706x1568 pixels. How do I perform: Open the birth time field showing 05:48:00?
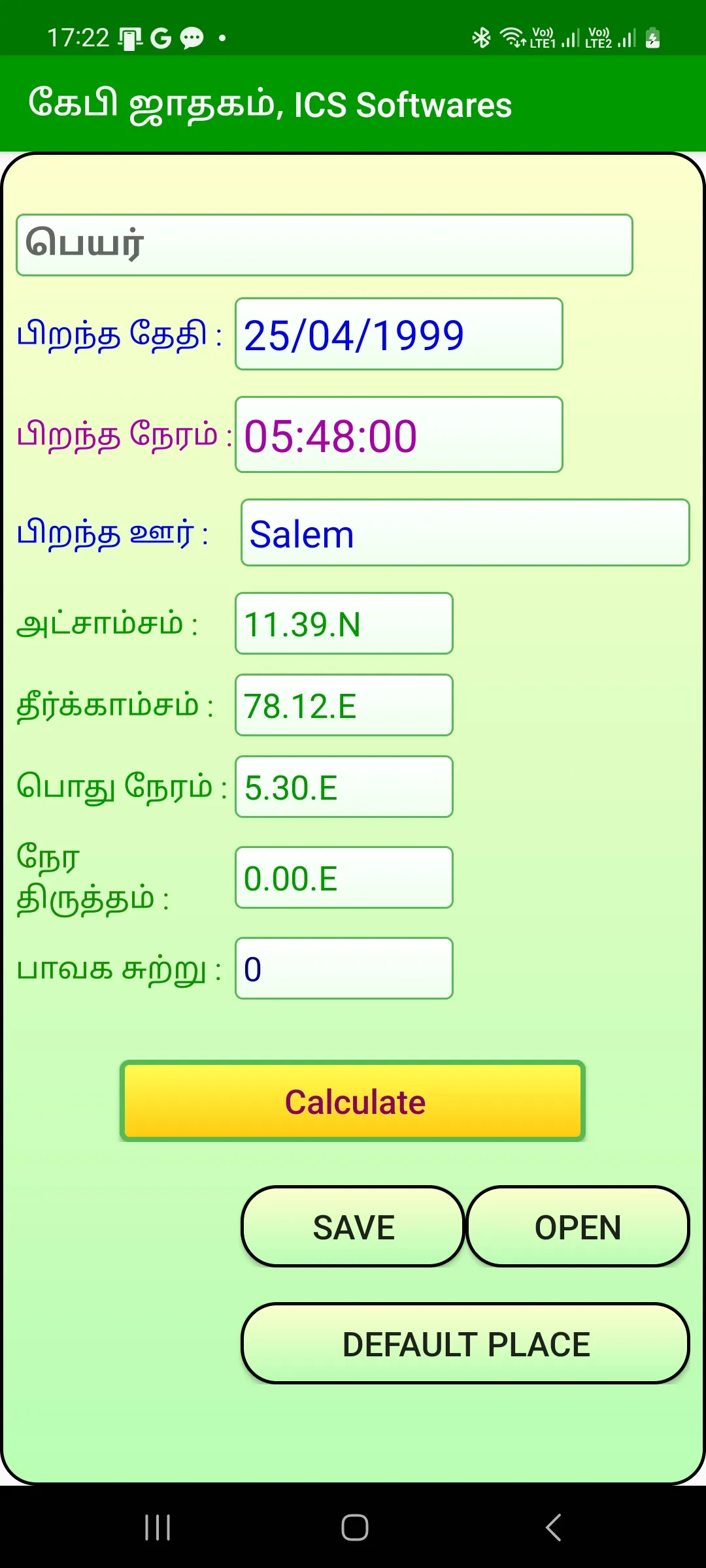point(399,434)
